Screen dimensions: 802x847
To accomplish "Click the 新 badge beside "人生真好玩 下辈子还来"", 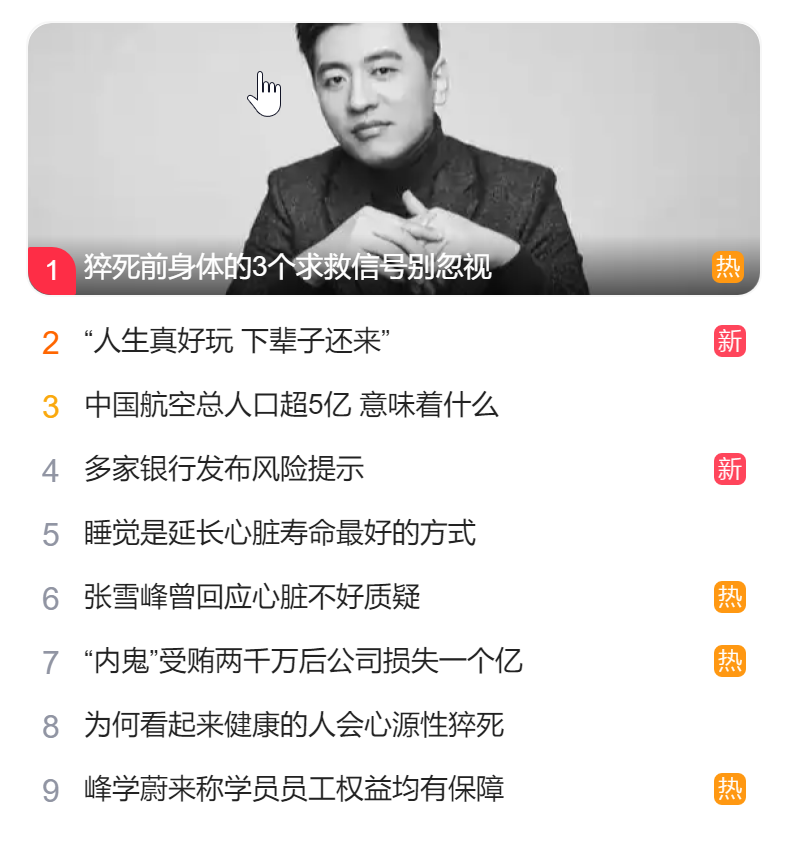I will tap(729, 342).
